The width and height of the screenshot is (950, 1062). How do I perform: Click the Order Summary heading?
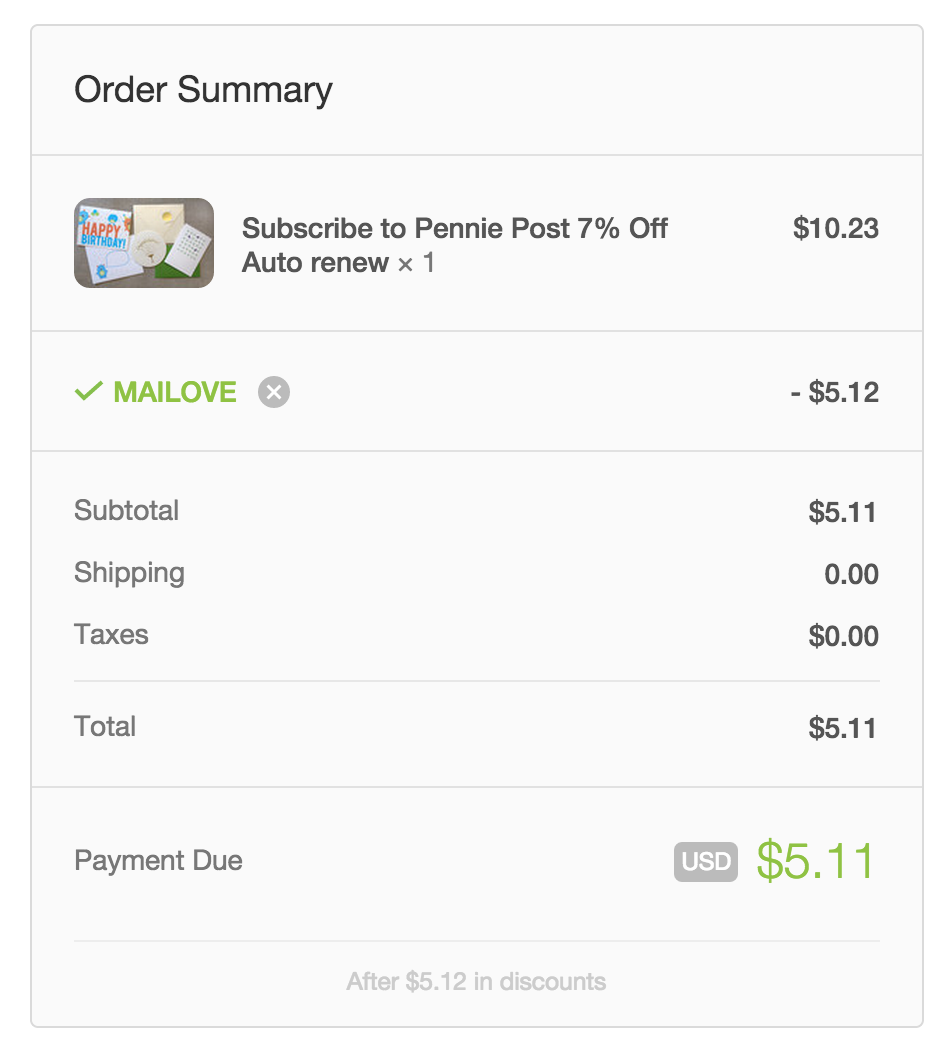click(x=203, y=90)
